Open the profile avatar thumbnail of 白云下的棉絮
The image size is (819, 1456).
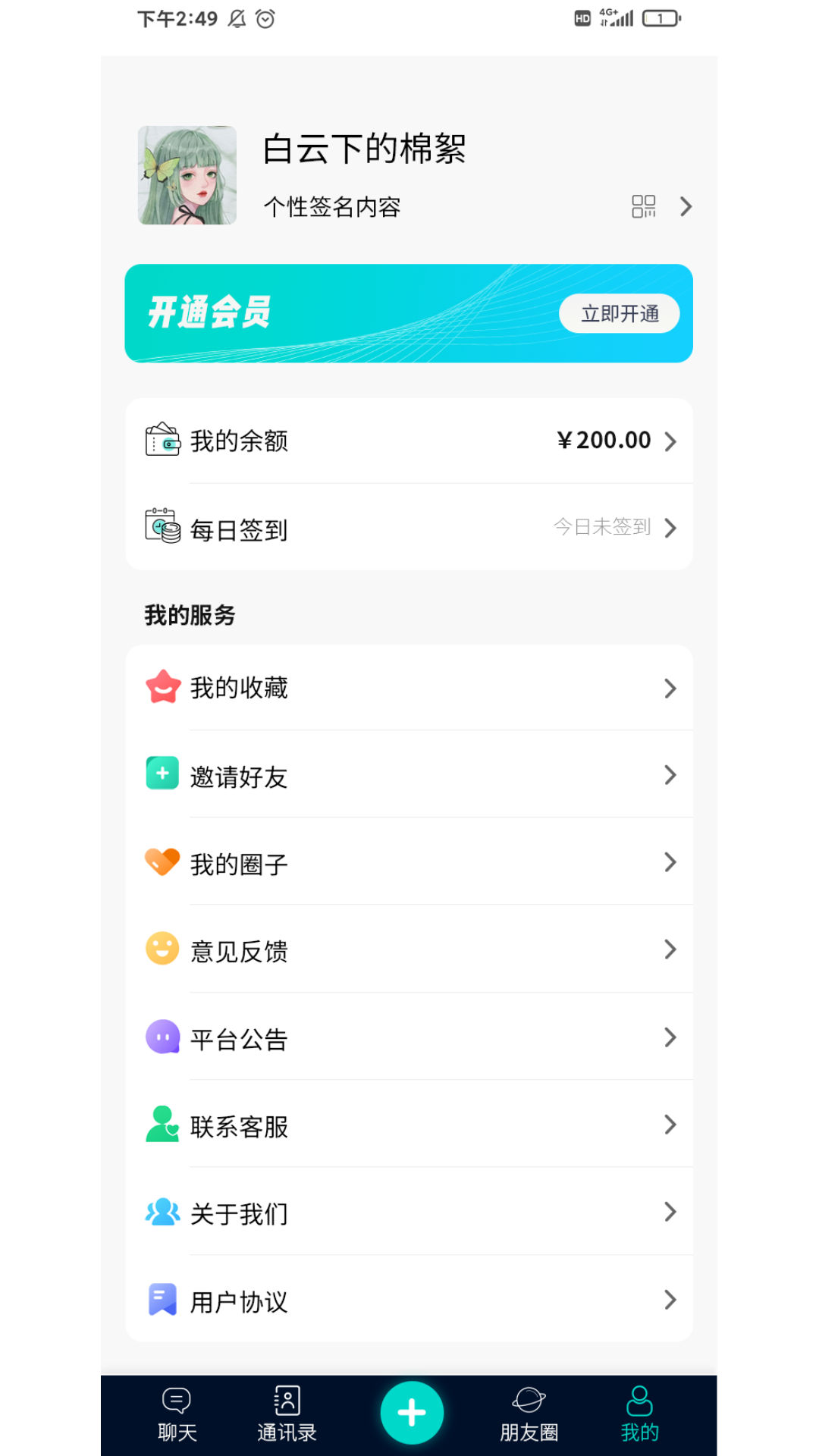(187, 174)
